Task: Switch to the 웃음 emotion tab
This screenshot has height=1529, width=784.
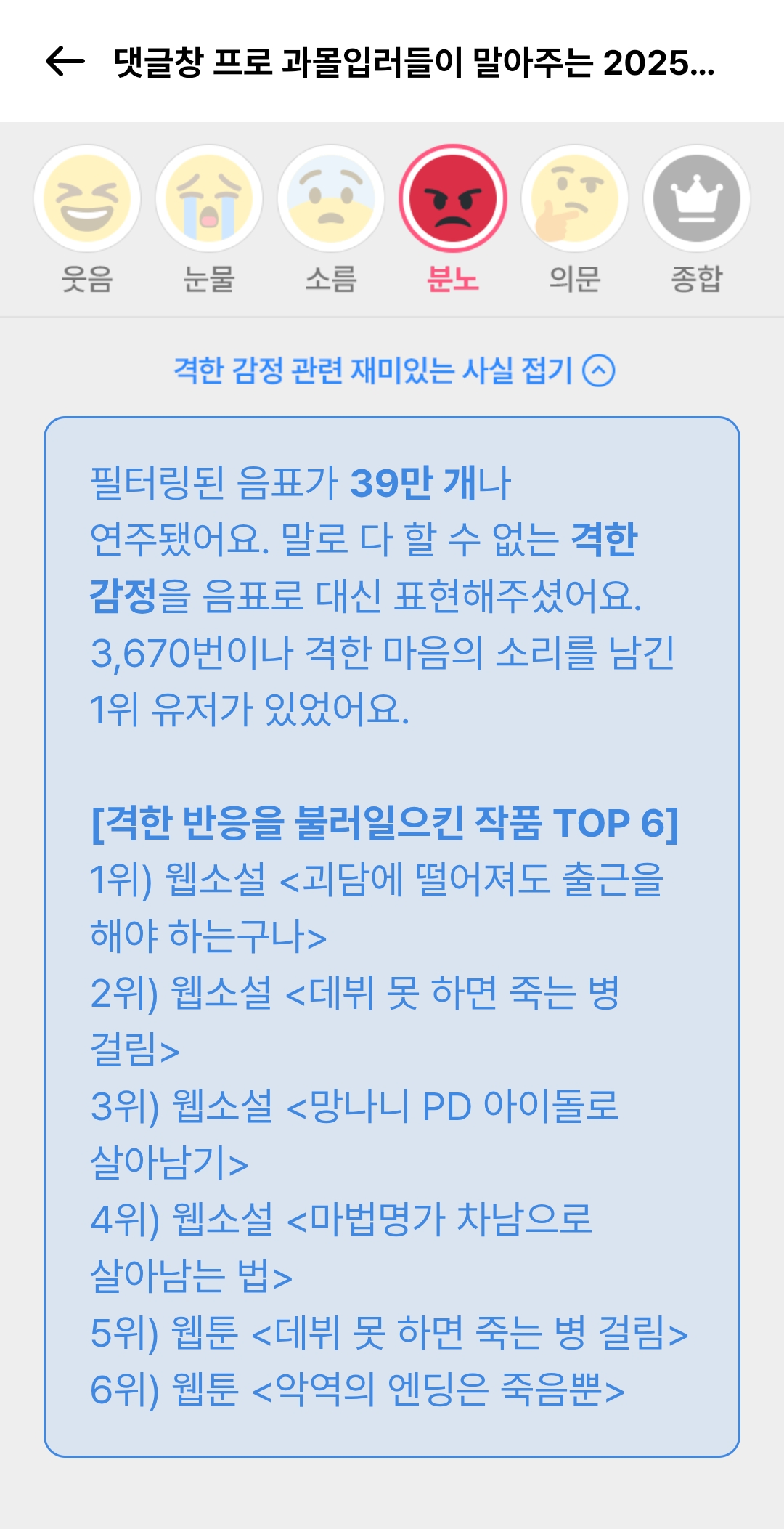Action: tap(87, 199)
